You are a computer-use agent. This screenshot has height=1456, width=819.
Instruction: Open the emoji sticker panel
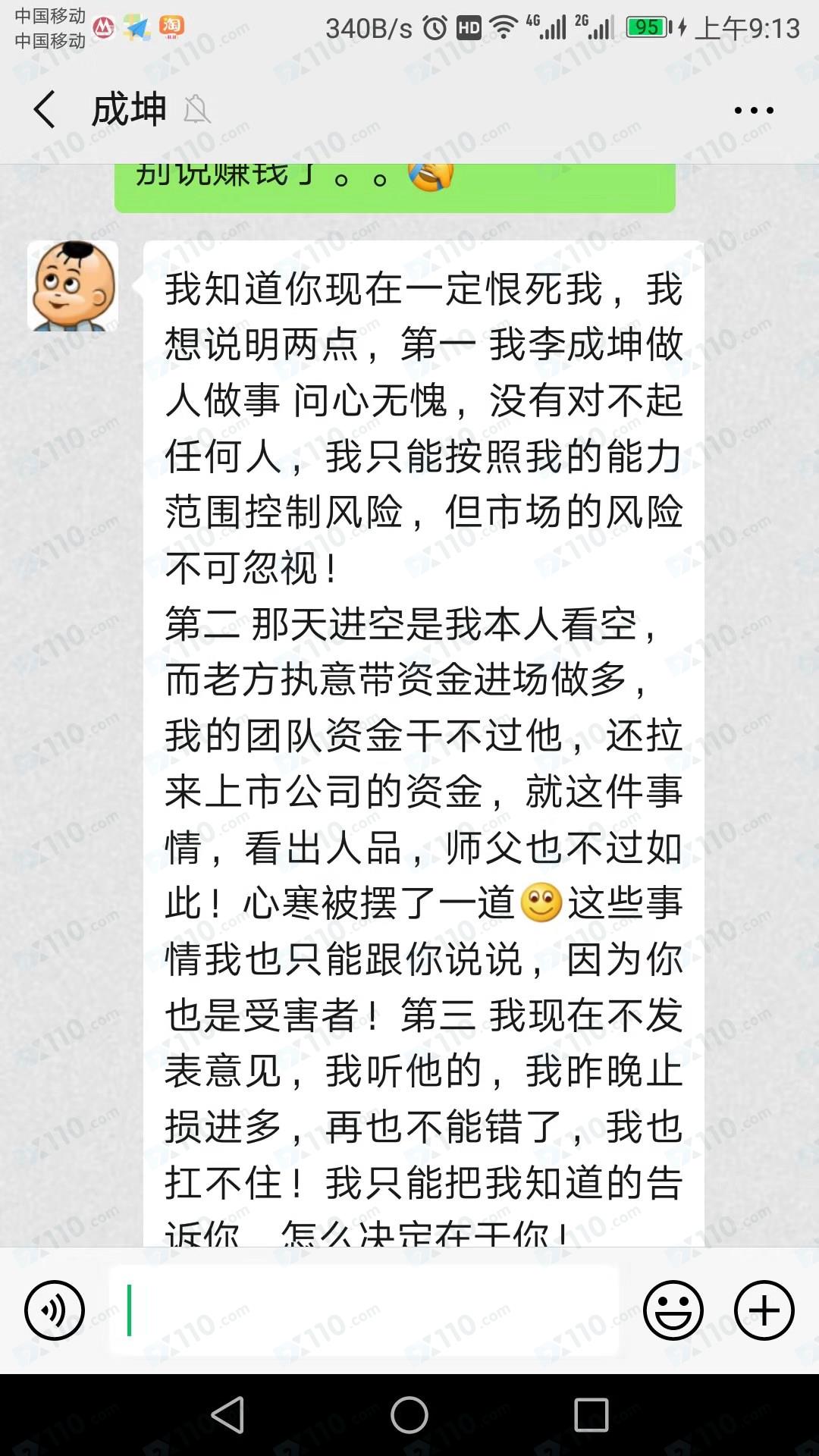coord(673,1310)
